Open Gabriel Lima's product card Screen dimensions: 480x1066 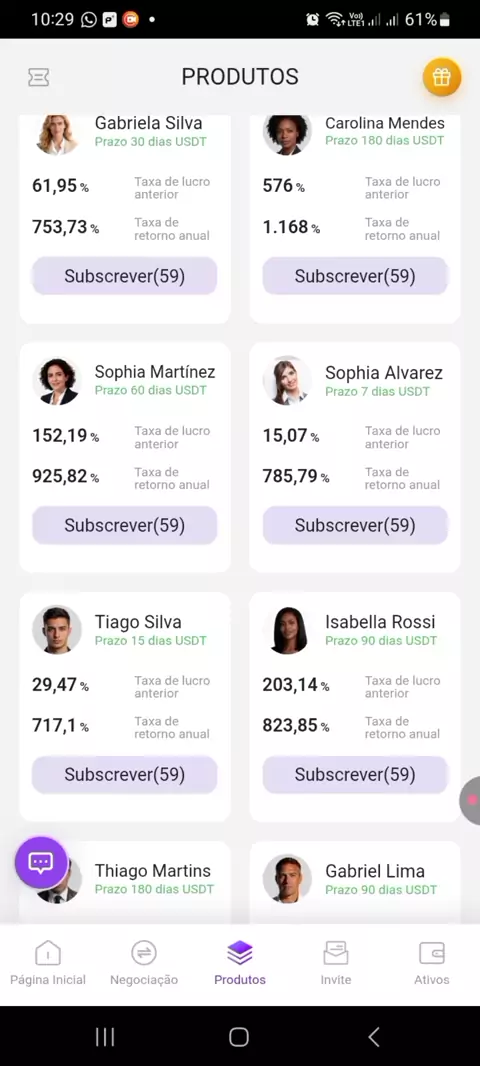[355, 882]
